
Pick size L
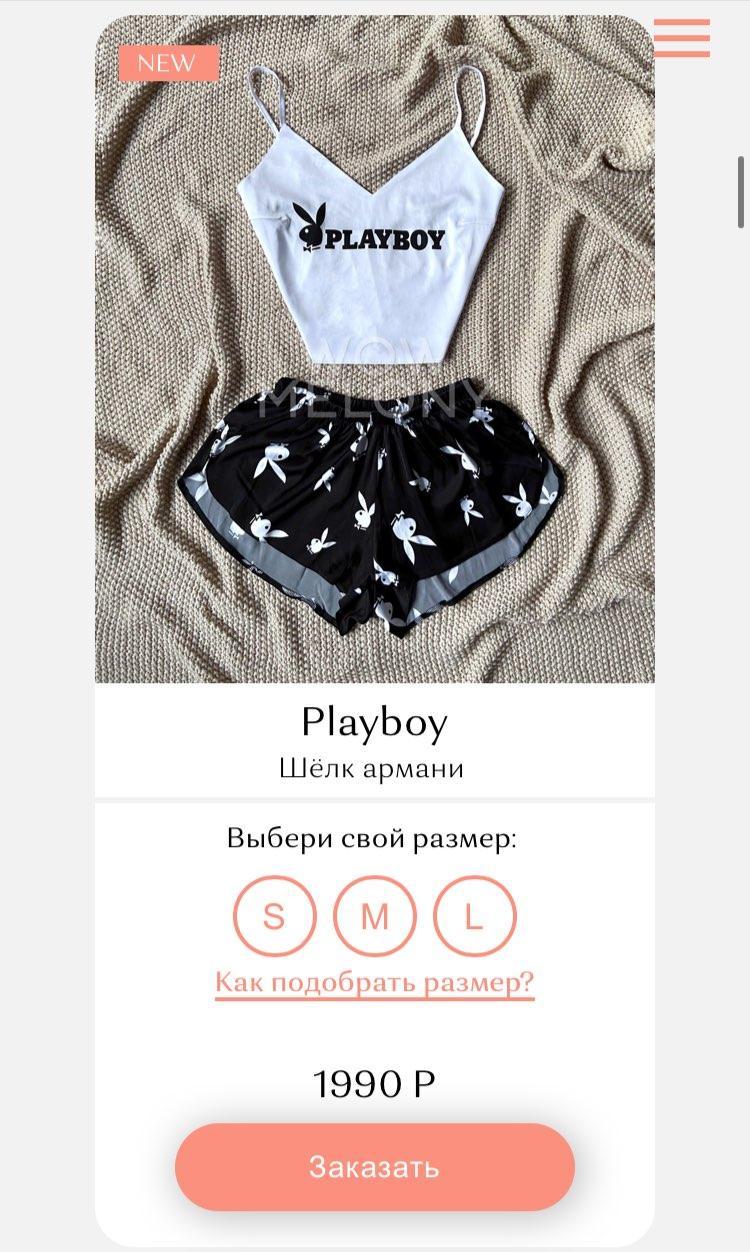(x=474, y=916)
